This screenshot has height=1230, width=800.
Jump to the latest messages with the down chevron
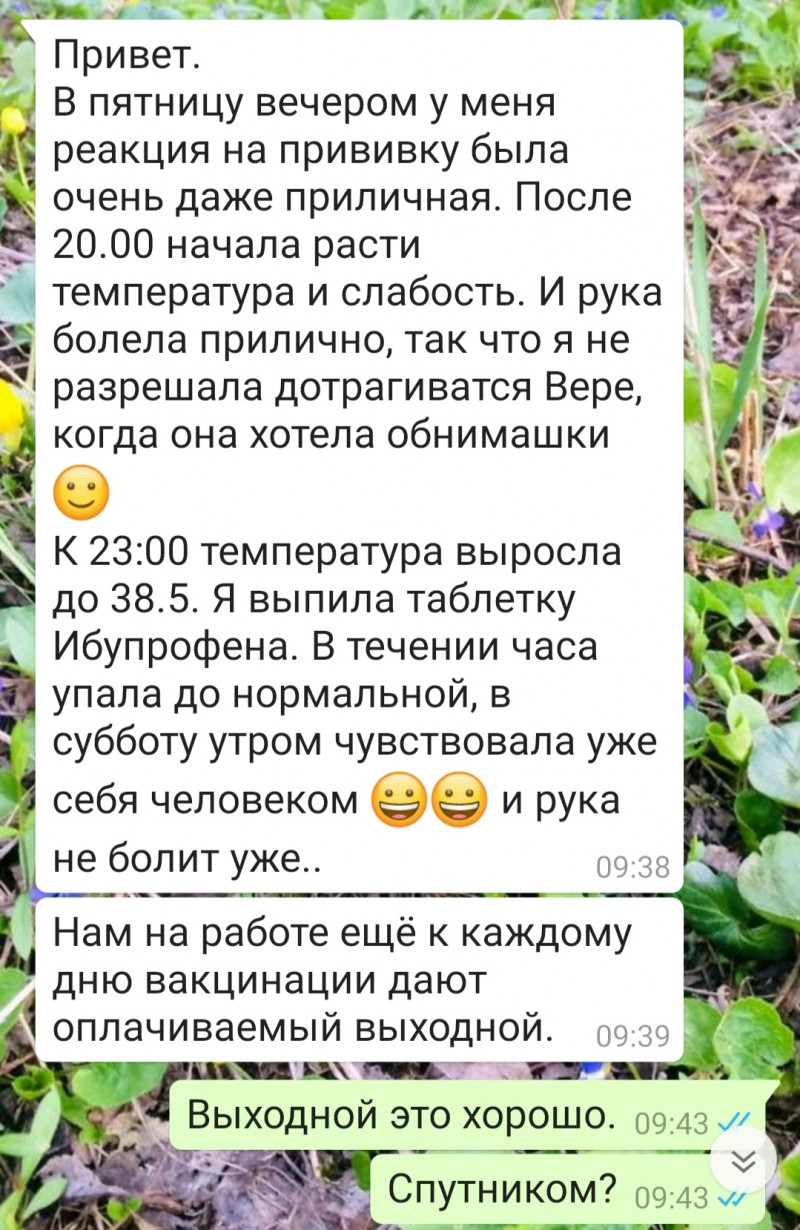(744, 1160)
